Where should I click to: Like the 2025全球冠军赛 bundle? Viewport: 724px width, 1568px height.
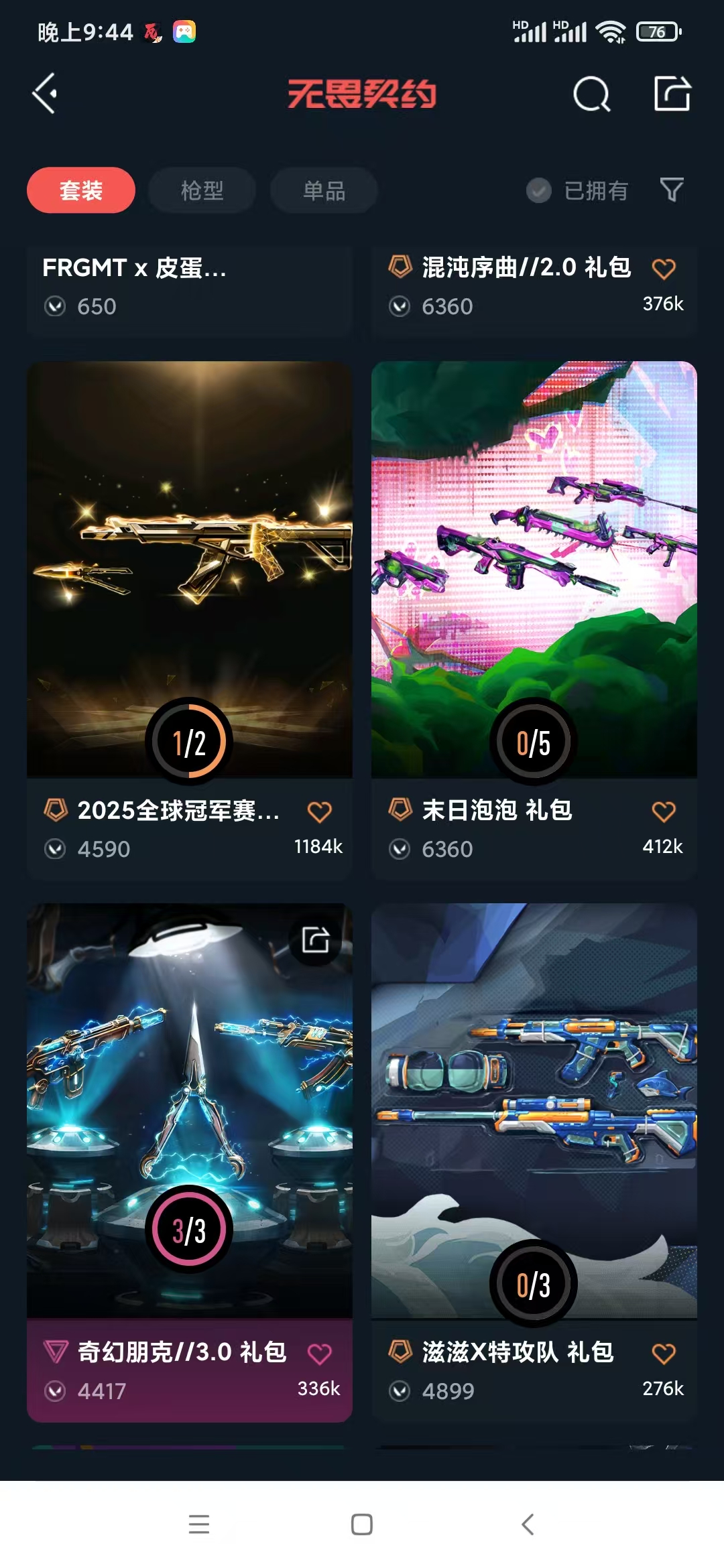319,811
